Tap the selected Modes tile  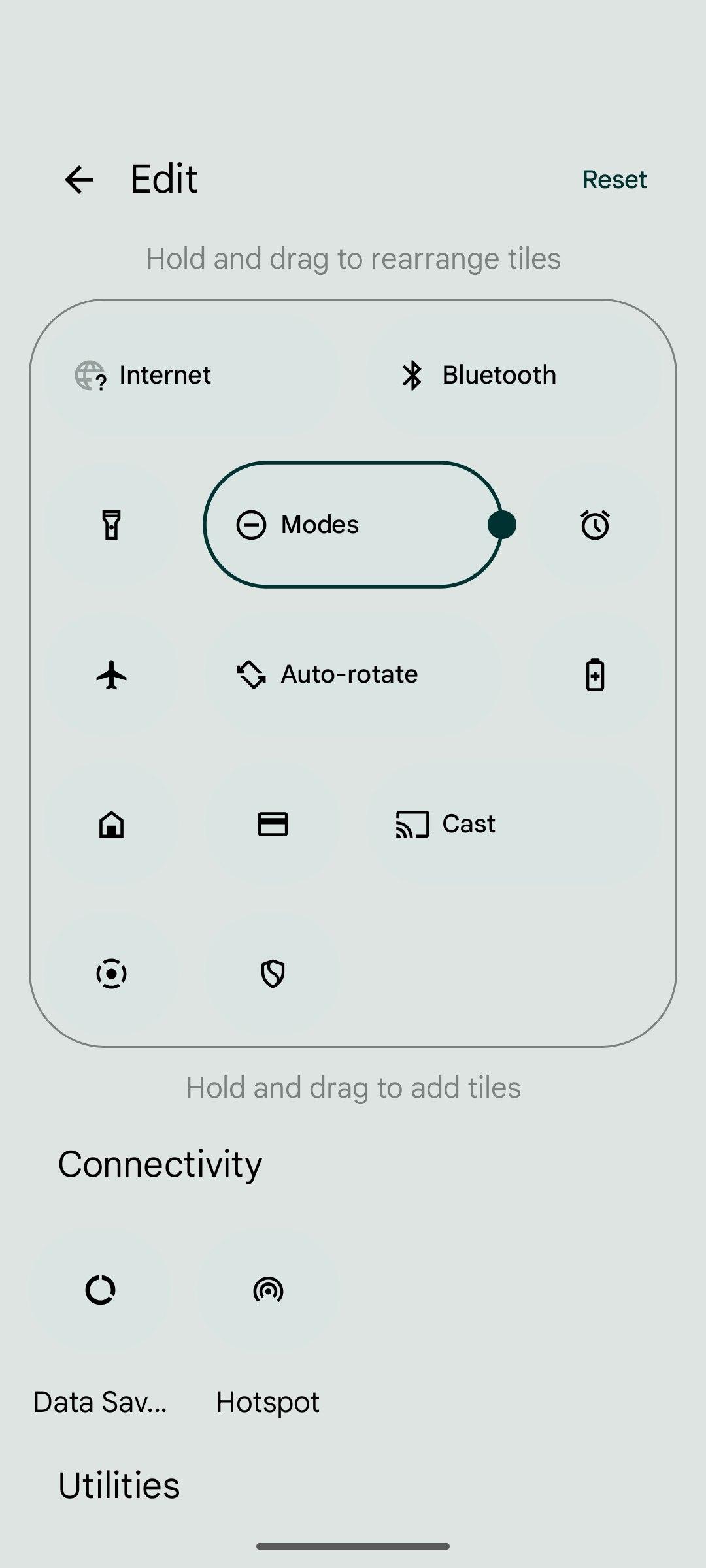pos(353,525)
